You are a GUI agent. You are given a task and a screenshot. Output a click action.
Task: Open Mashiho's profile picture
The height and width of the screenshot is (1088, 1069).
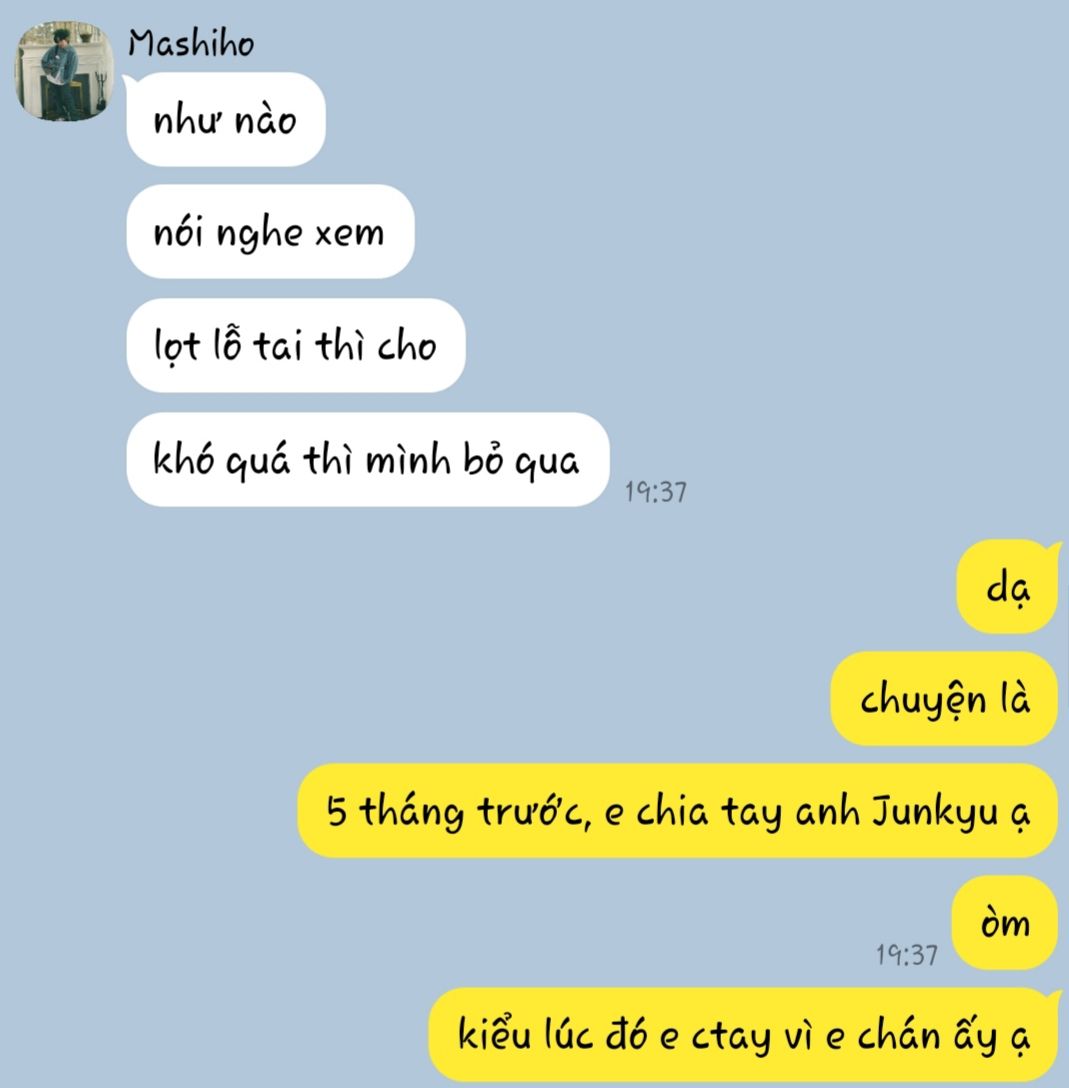pyautogui.click(x=63, y=72)
